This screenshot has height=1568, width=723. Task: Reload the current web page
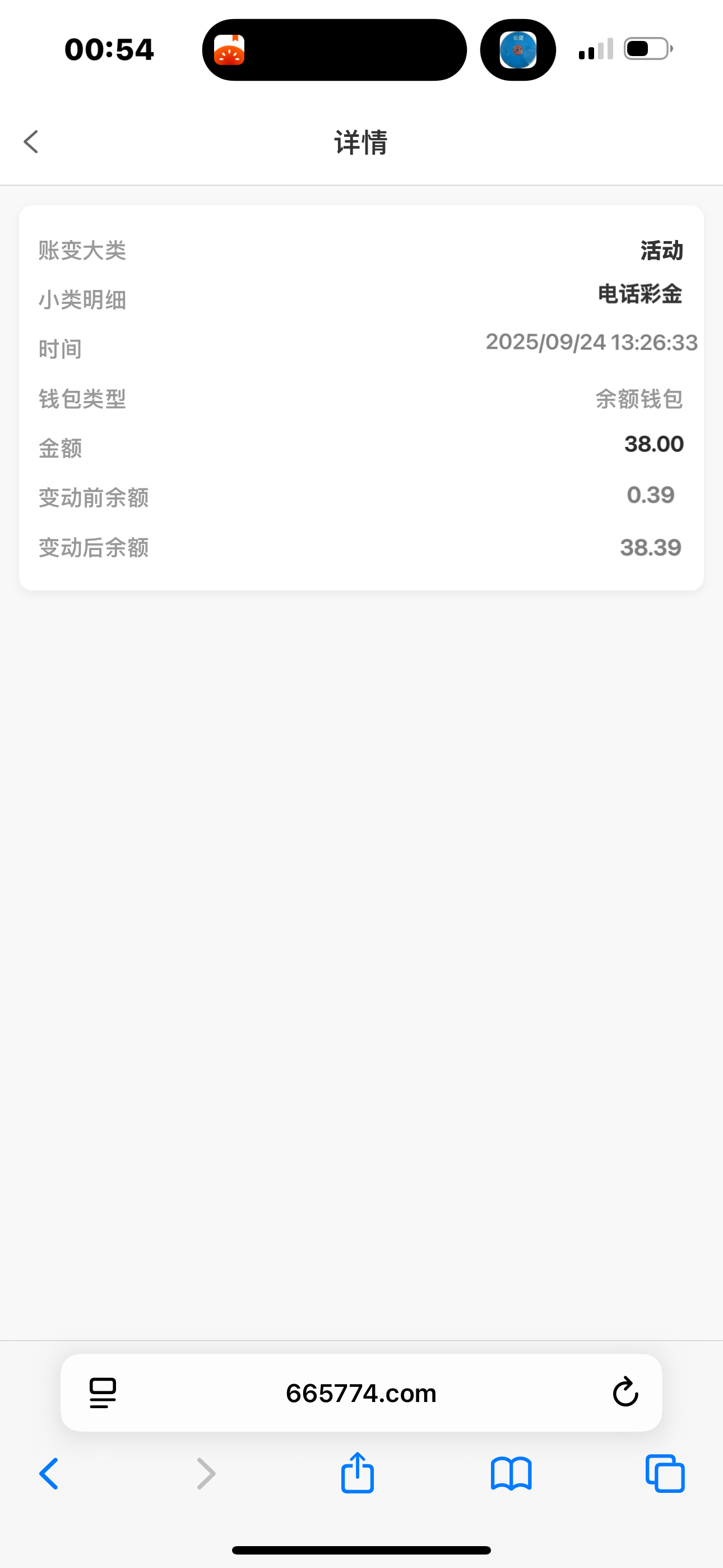tap(625, 1392)
